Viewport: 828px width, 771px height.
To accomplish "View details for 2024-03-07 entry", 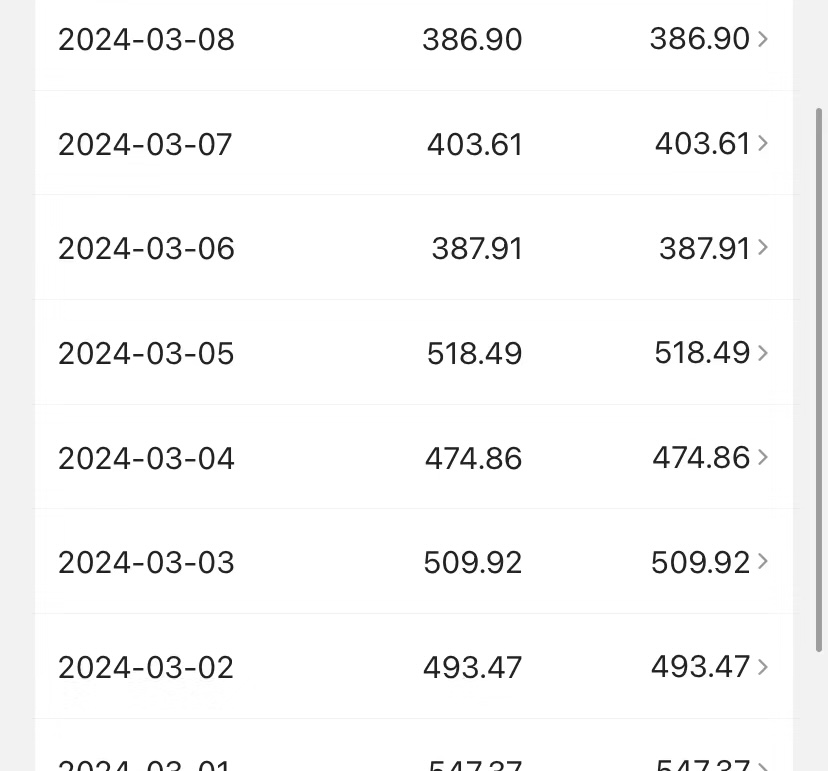I will (414, 144).
